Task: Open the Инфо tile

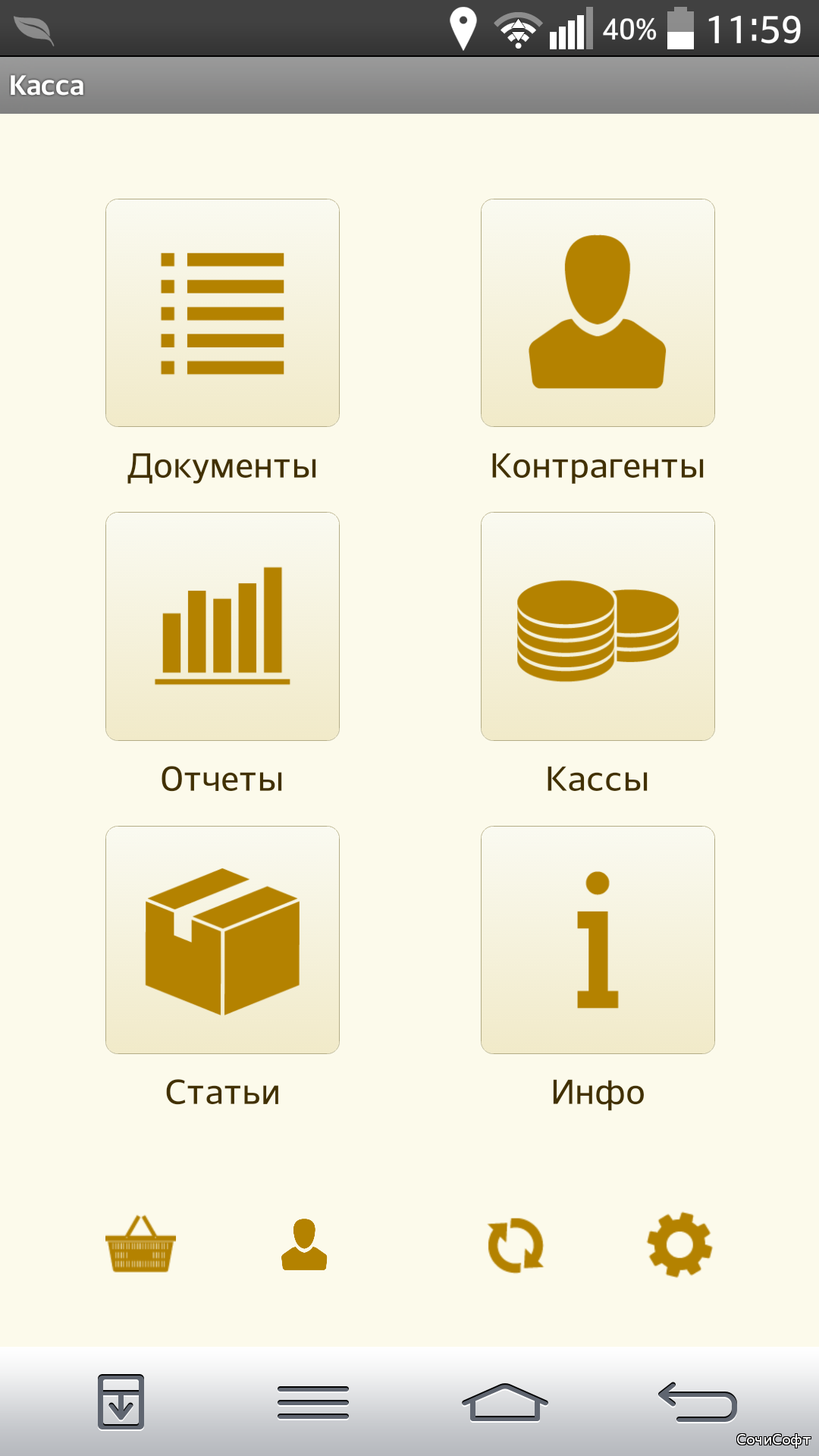Action: click(598, 940)
